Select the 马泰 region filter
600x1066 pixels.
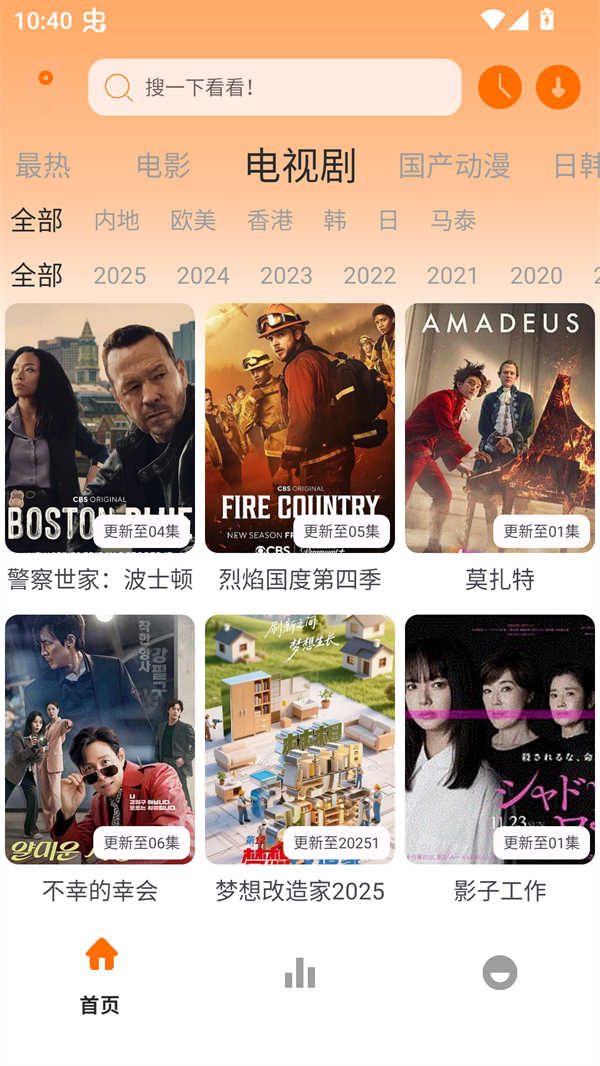pos(453,220)
